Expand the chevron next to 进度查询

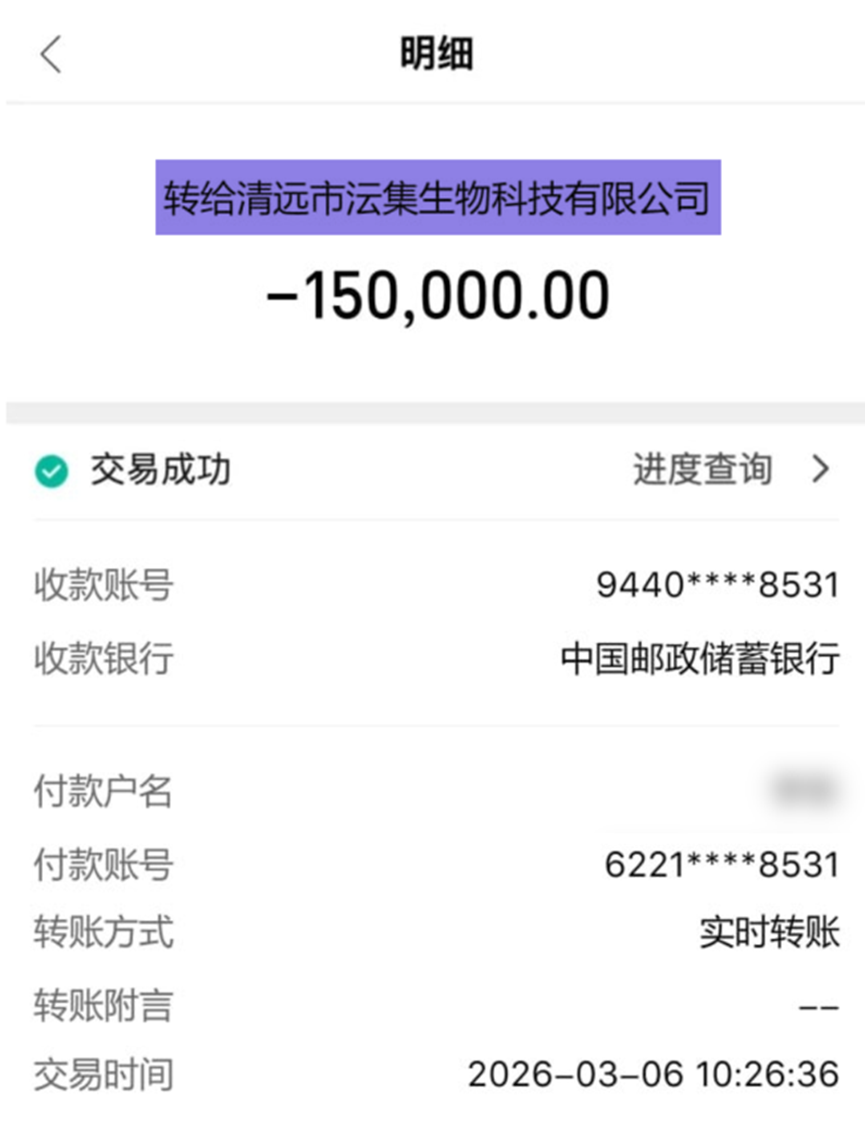point(821,470)
